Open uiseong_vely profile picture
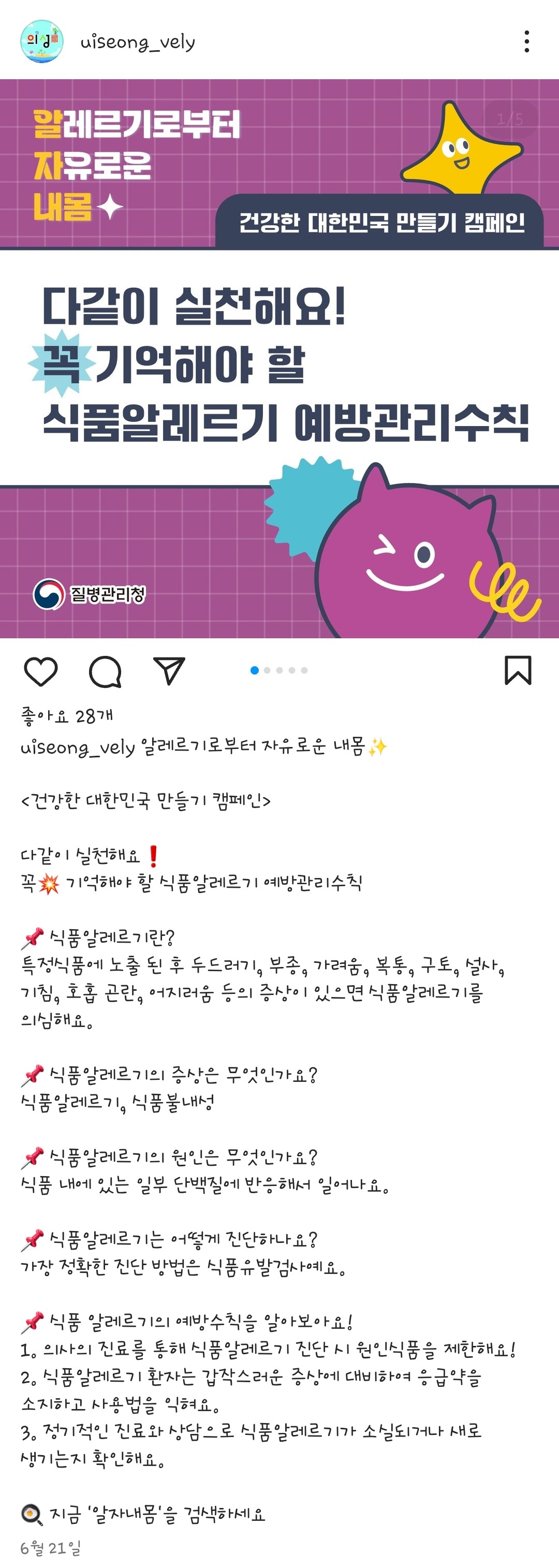The width and height of the screenshot is (559, 1568). click(x=41, y=41)
